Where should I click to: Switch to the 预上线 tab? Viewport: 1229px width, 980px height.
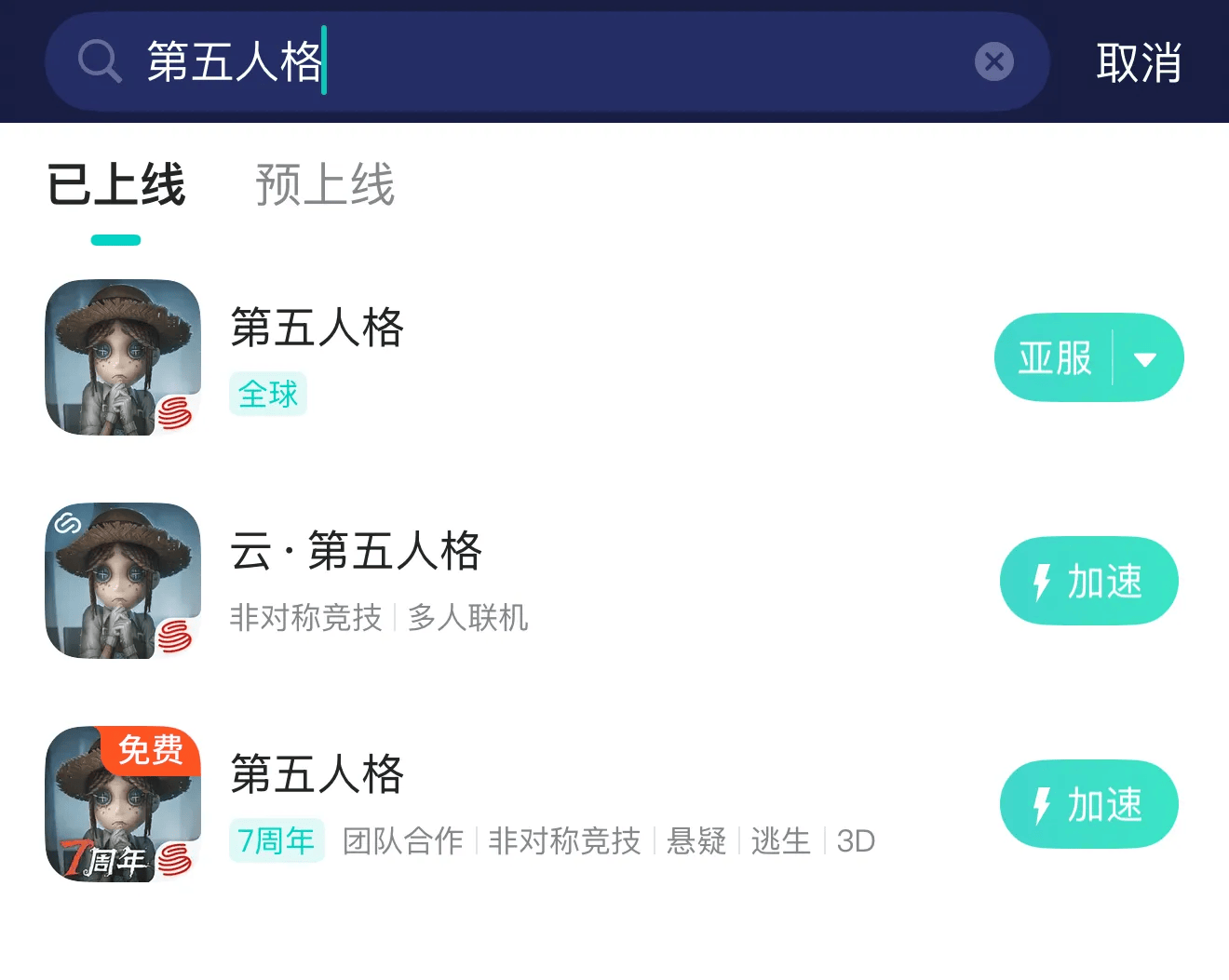325,184
